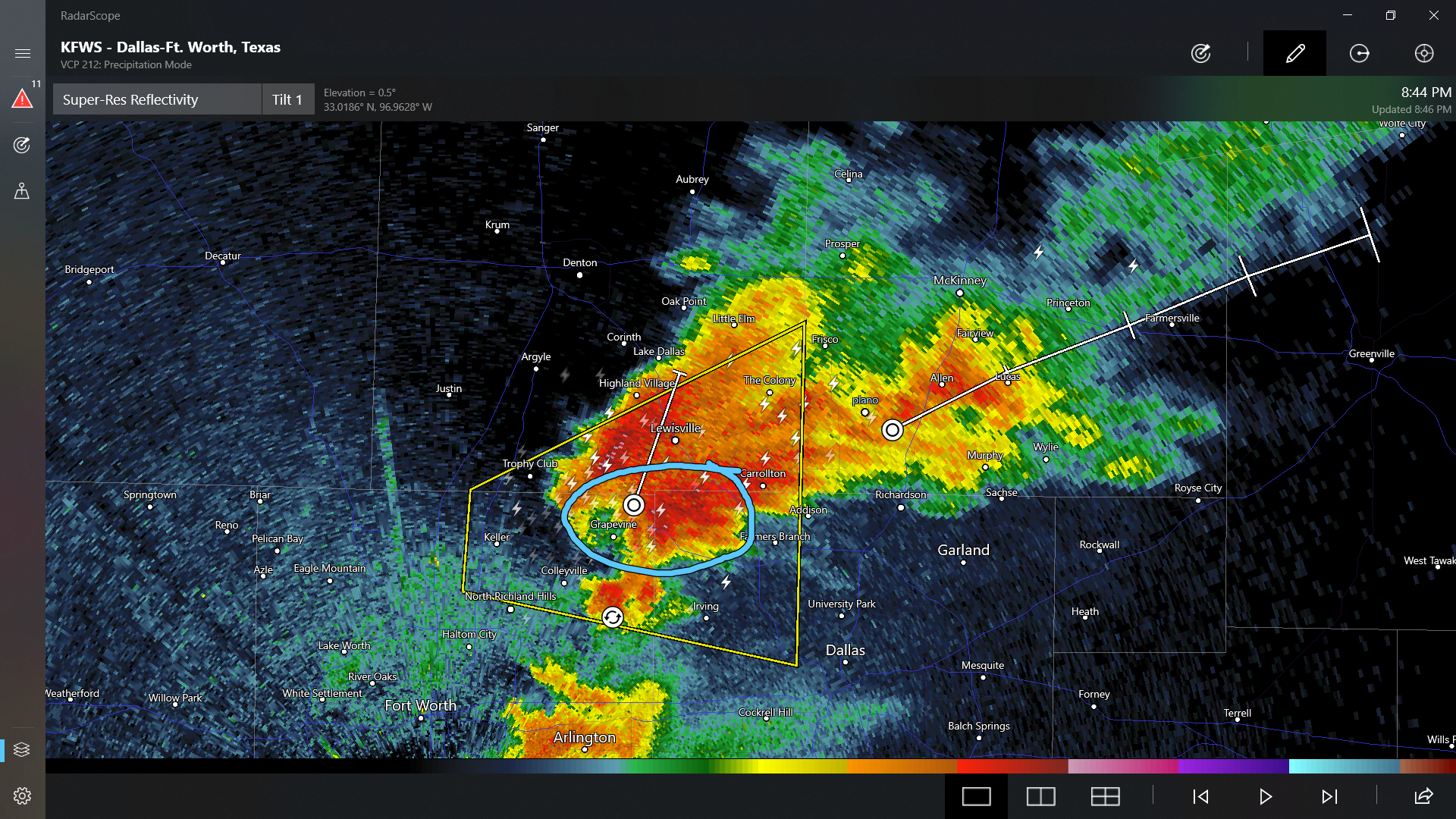Open the storm reports sidebar icon
The width and height of the screenshot is (1456, 819).
click(22, 191)
